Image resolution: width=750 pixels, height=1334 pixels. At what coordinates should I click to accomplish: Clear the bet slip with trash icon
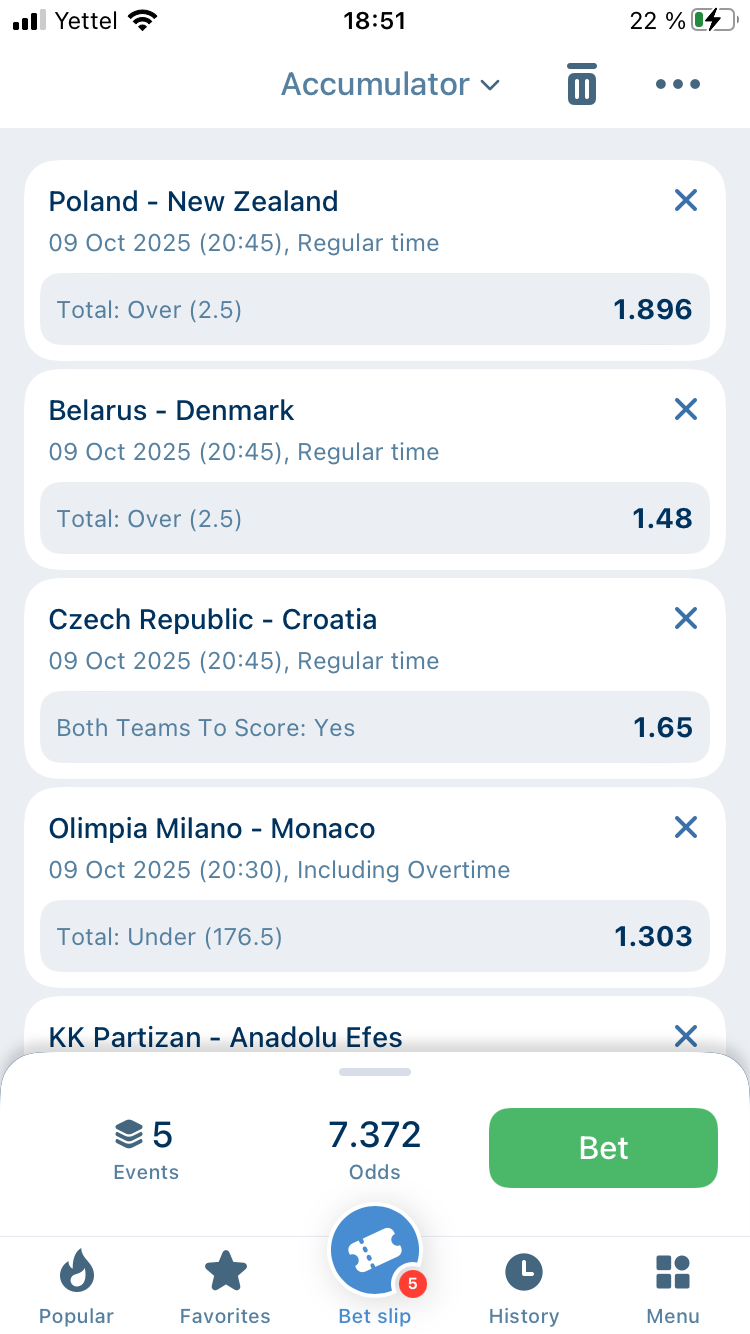(x=581, y=84)
